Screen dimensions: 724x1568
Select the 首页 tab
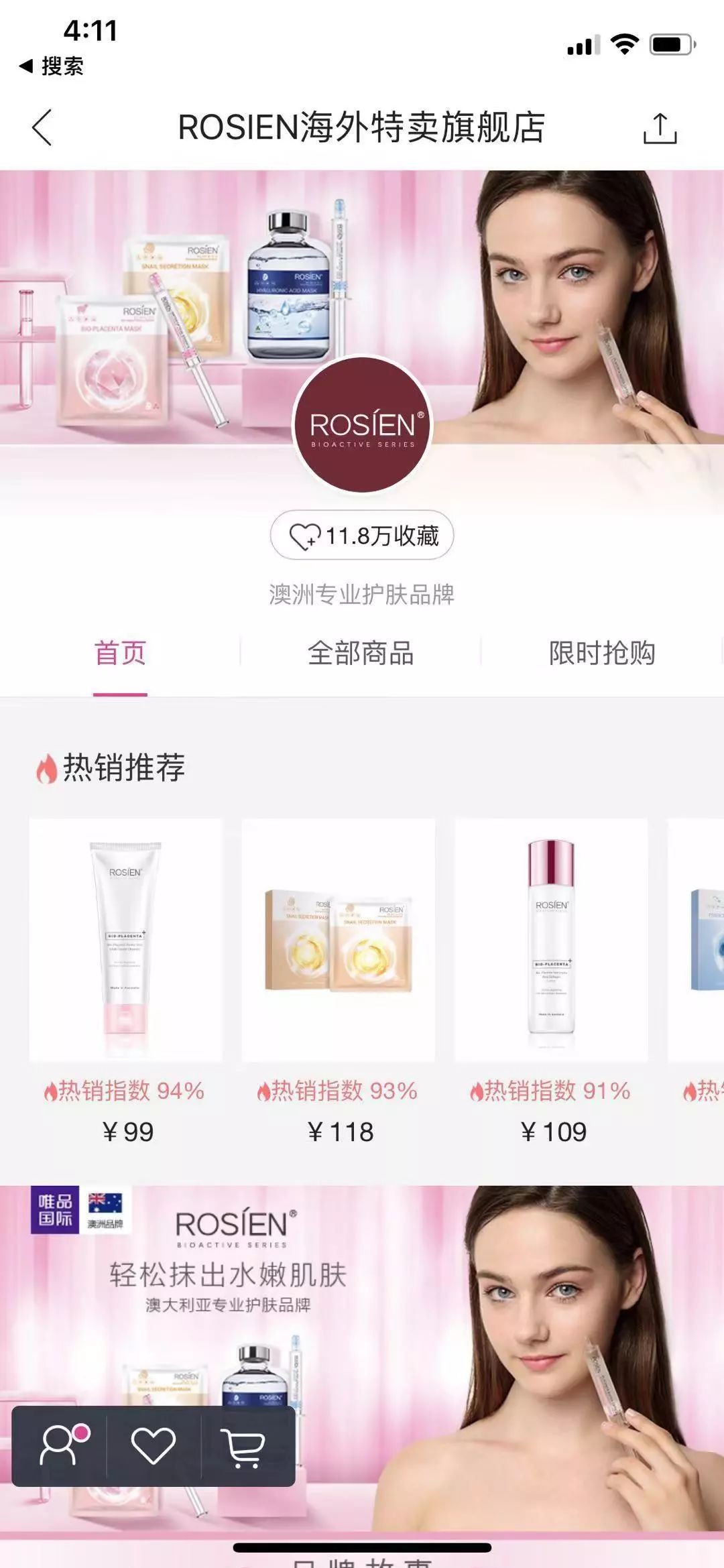tap(120, 654)
